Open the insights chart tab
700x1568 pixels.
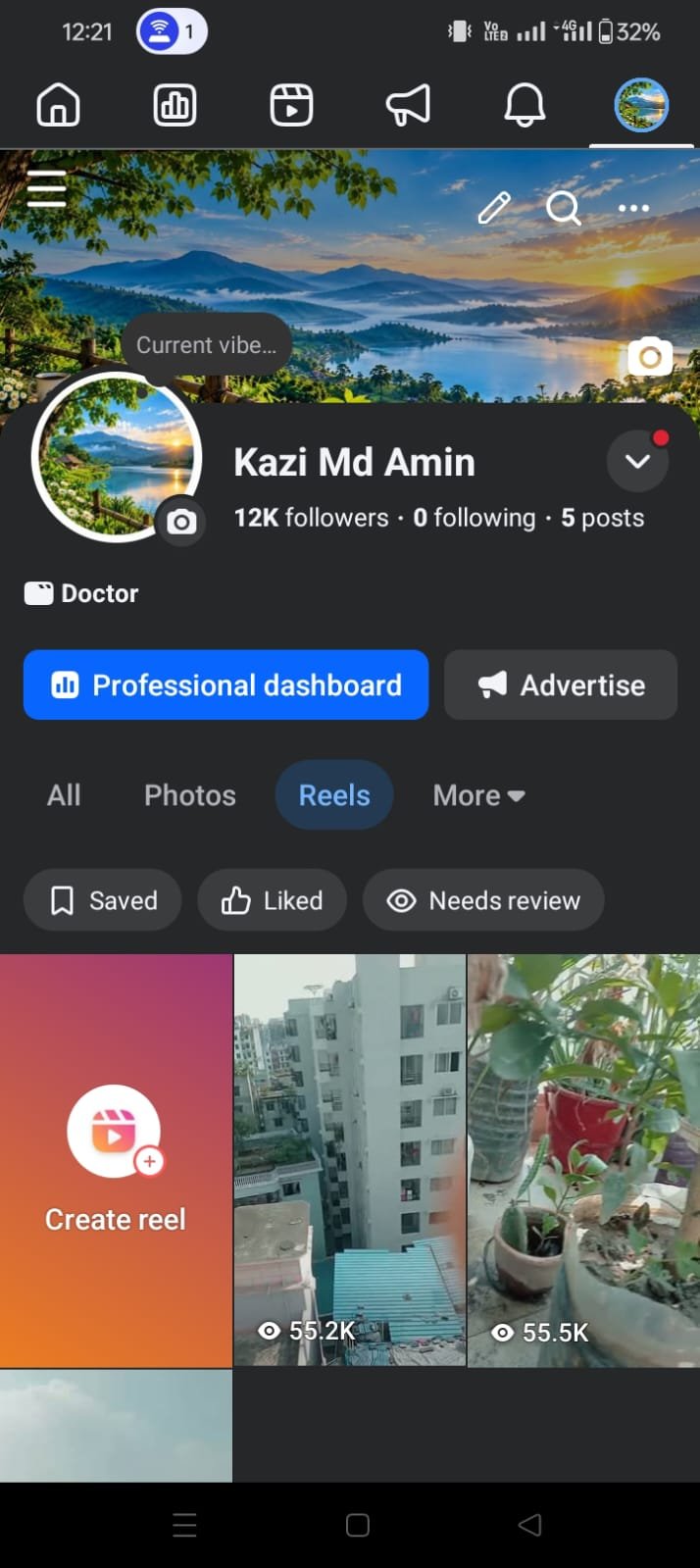click(175, 104)
